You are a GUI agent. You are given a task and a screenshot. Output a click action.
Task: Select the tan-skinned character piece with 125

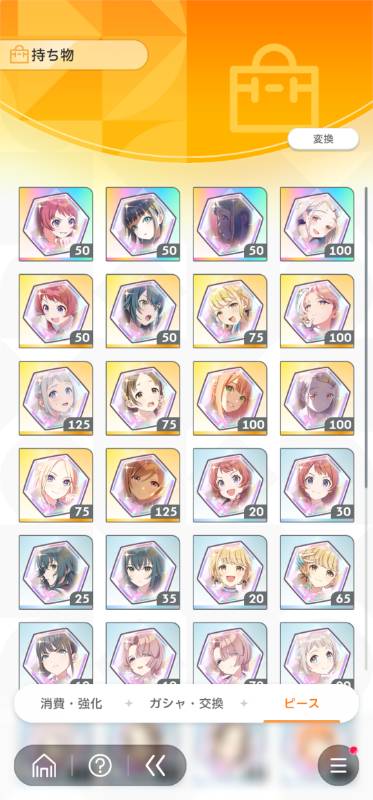pos(143,485)
